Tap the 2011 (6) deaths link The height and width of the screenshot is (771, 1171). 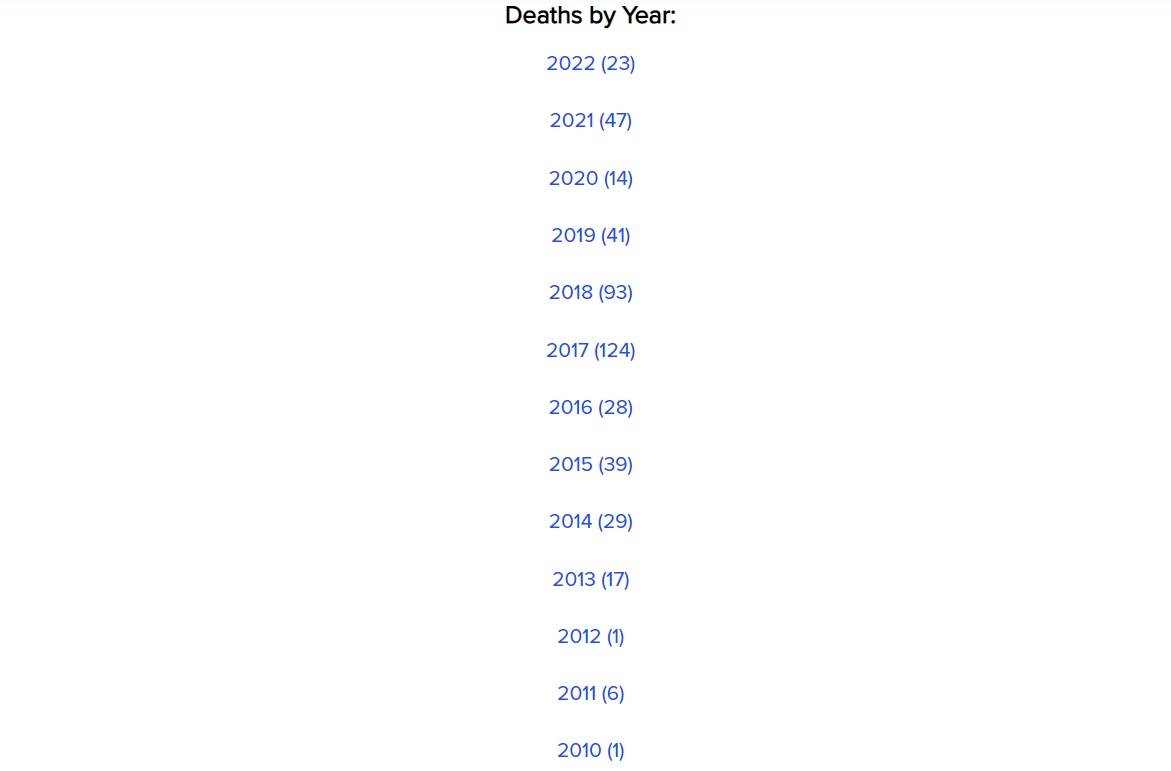coord(590,693)
